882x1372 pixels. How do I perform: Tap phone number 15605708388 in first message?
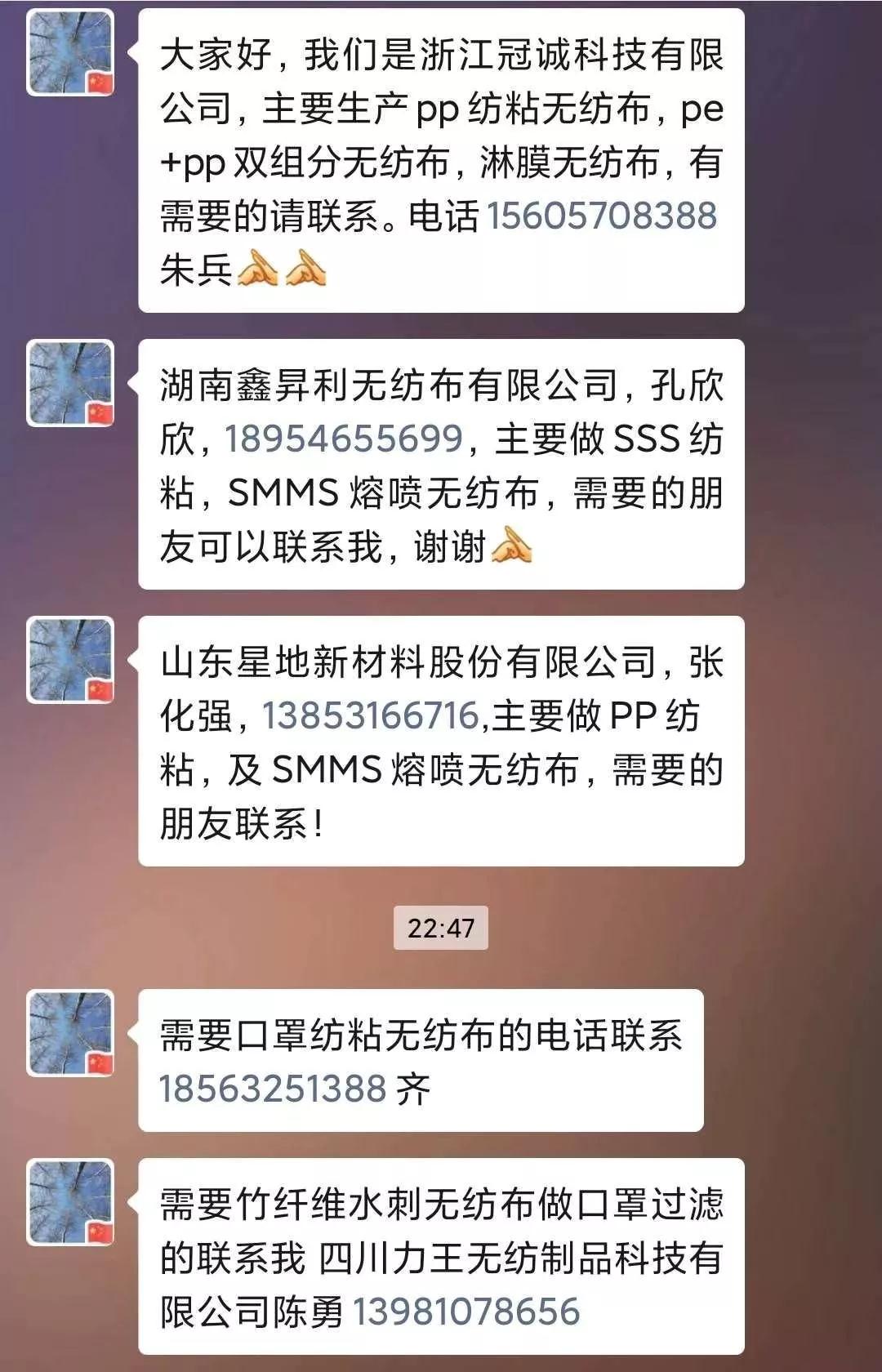(x=602, y=216)
